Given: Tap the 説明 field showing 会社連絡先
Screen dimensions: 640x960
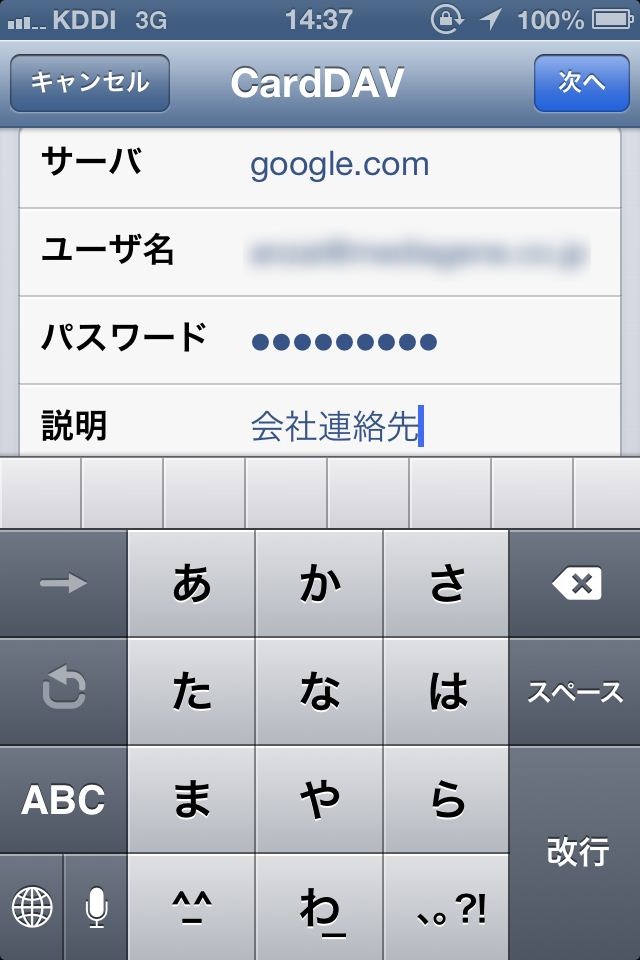Looking at the screenshot, I should coord(420,427).
